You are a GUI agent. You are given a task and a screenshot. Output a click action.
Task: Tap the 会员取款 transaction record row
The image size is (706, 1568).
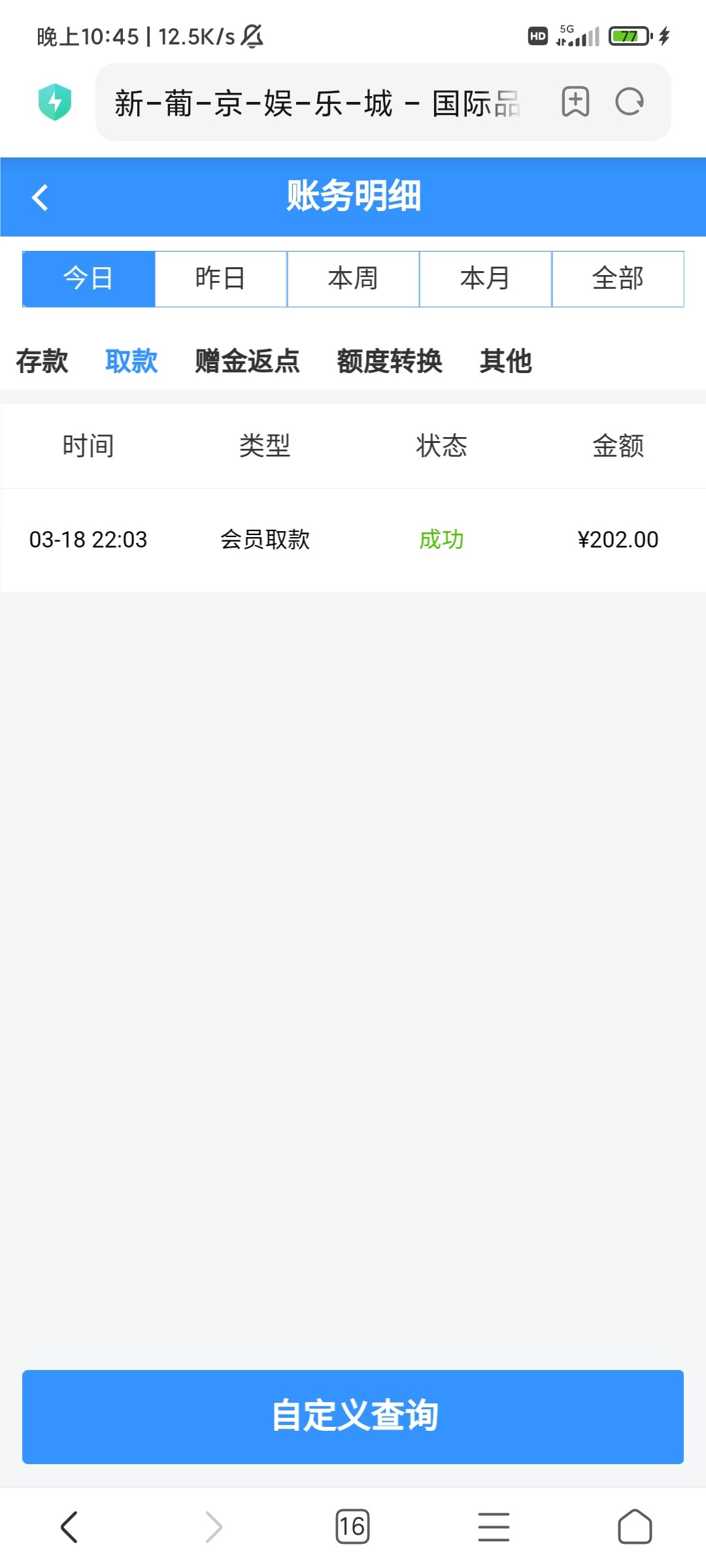click(353, 540)
